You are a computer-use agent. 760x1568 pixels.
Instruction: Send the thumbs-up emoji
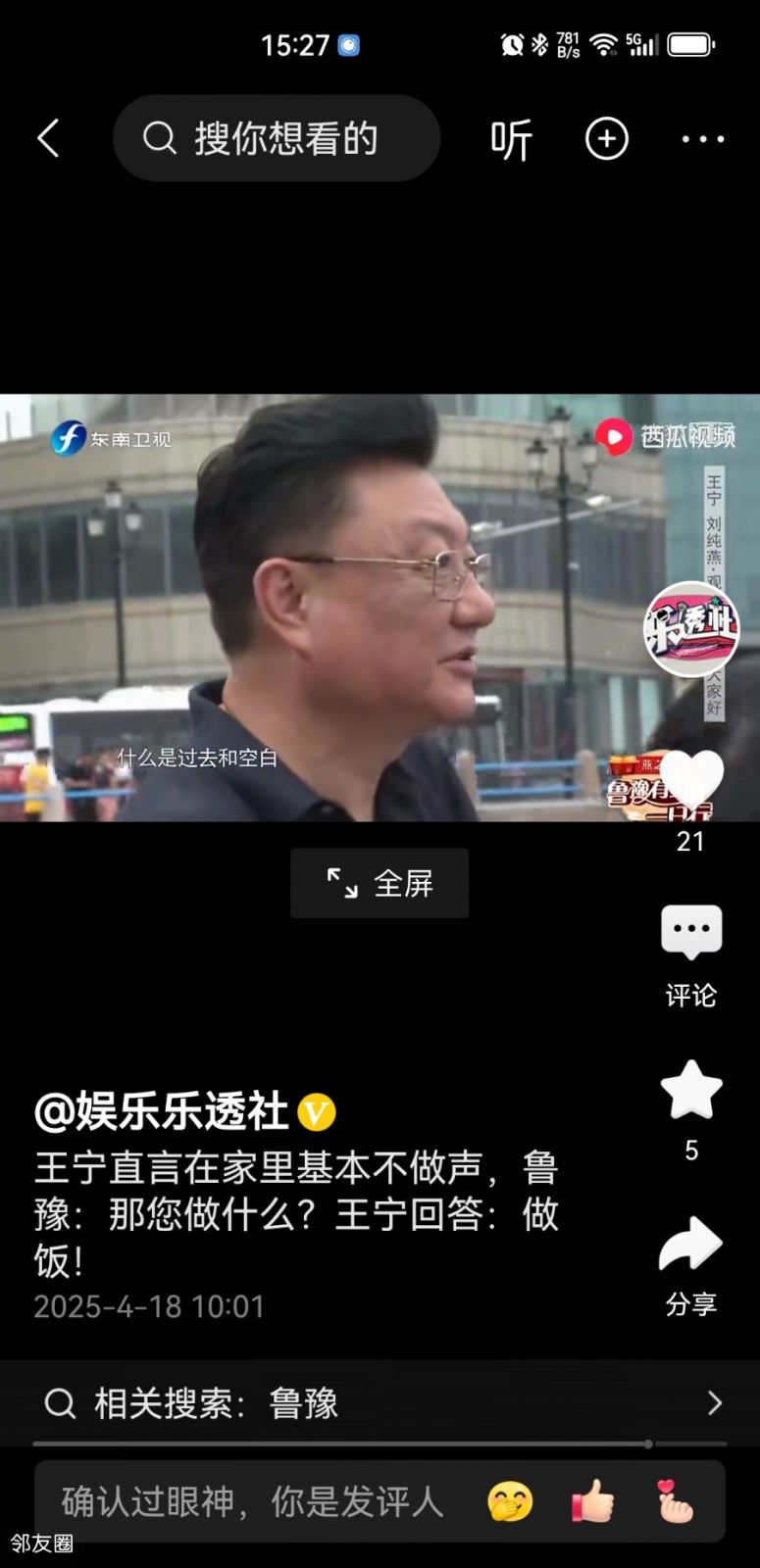click(x=592, y=1501)
